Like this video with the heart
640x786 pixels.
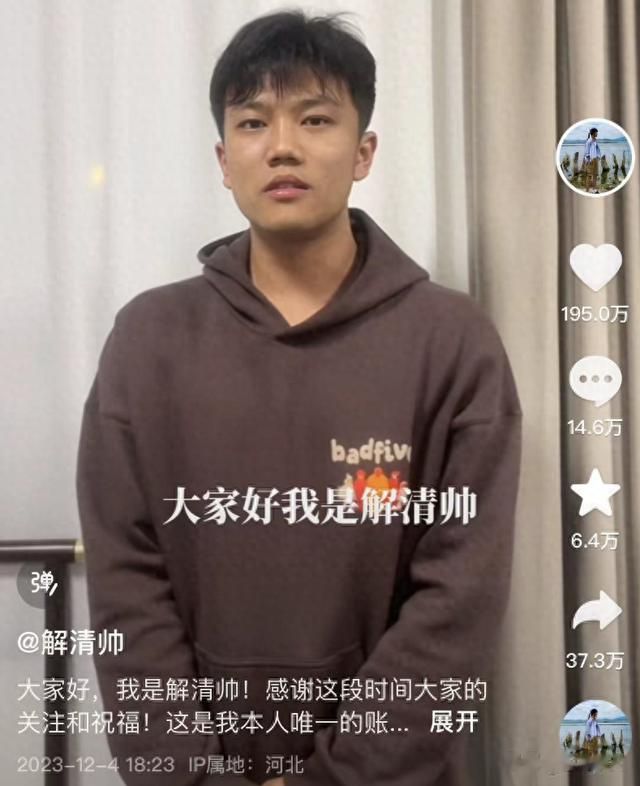click(x=596, y=266)
